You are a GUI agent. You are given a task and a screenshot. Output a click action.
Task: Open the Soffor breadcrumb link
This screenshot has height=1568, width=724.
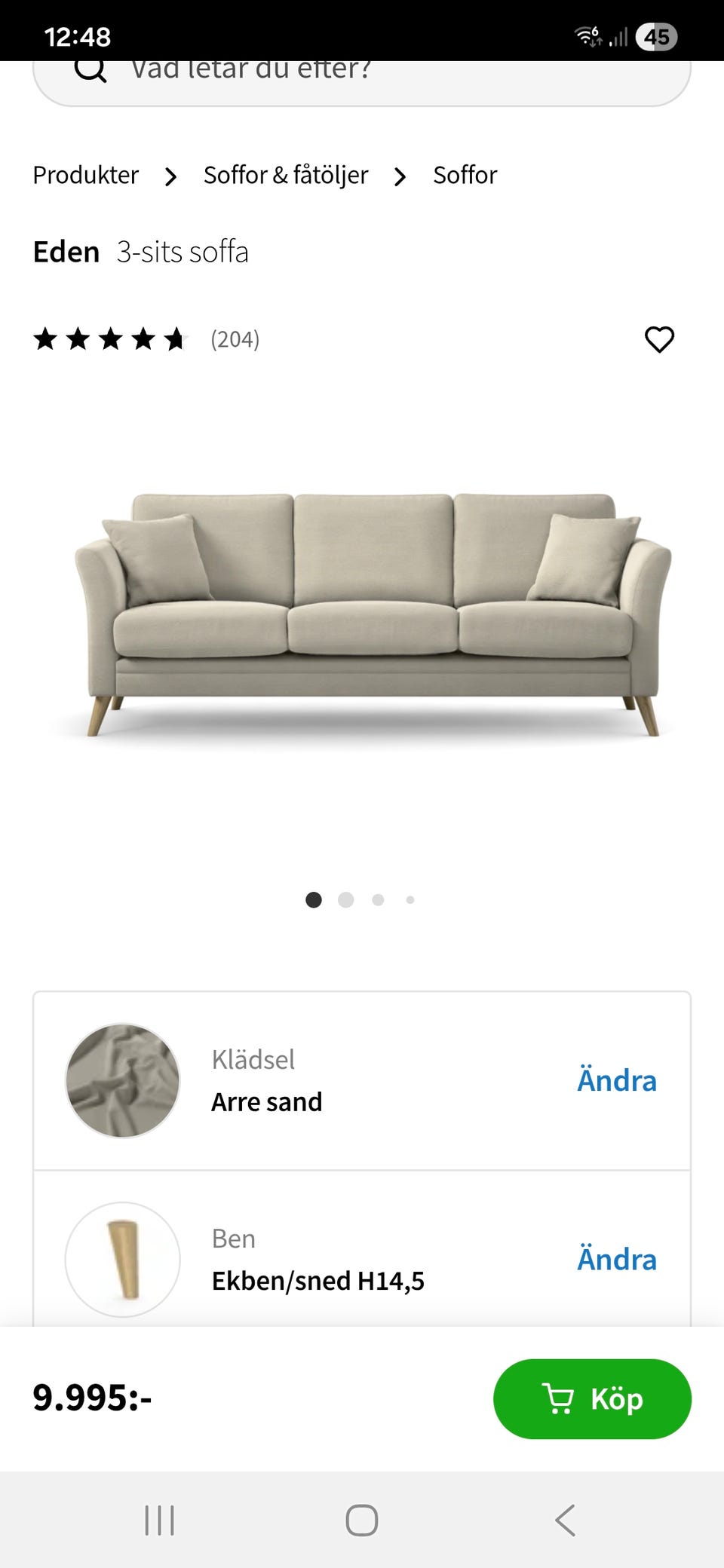click(x=465, y=176)
